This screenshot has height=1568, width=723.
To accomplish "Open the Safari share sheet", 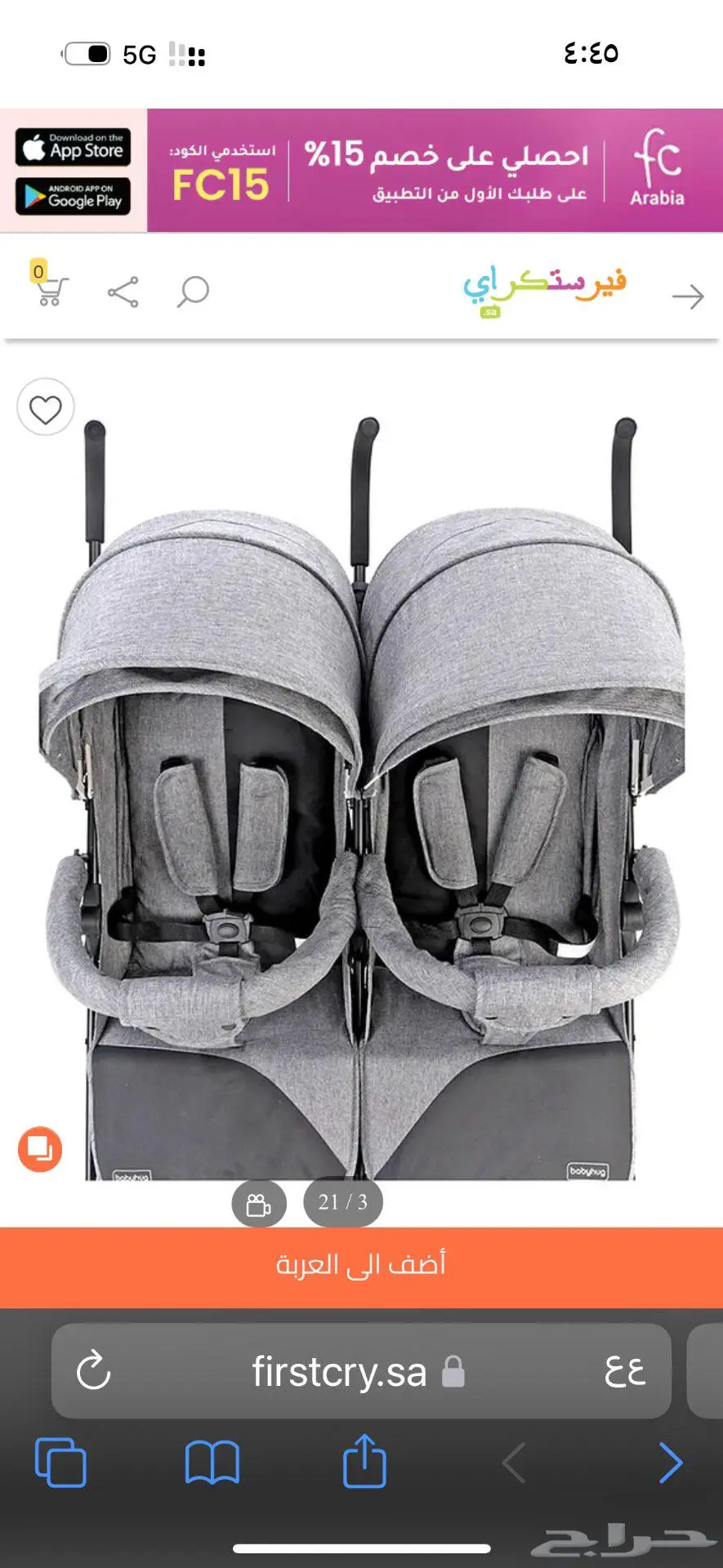I will (364, 1460).
